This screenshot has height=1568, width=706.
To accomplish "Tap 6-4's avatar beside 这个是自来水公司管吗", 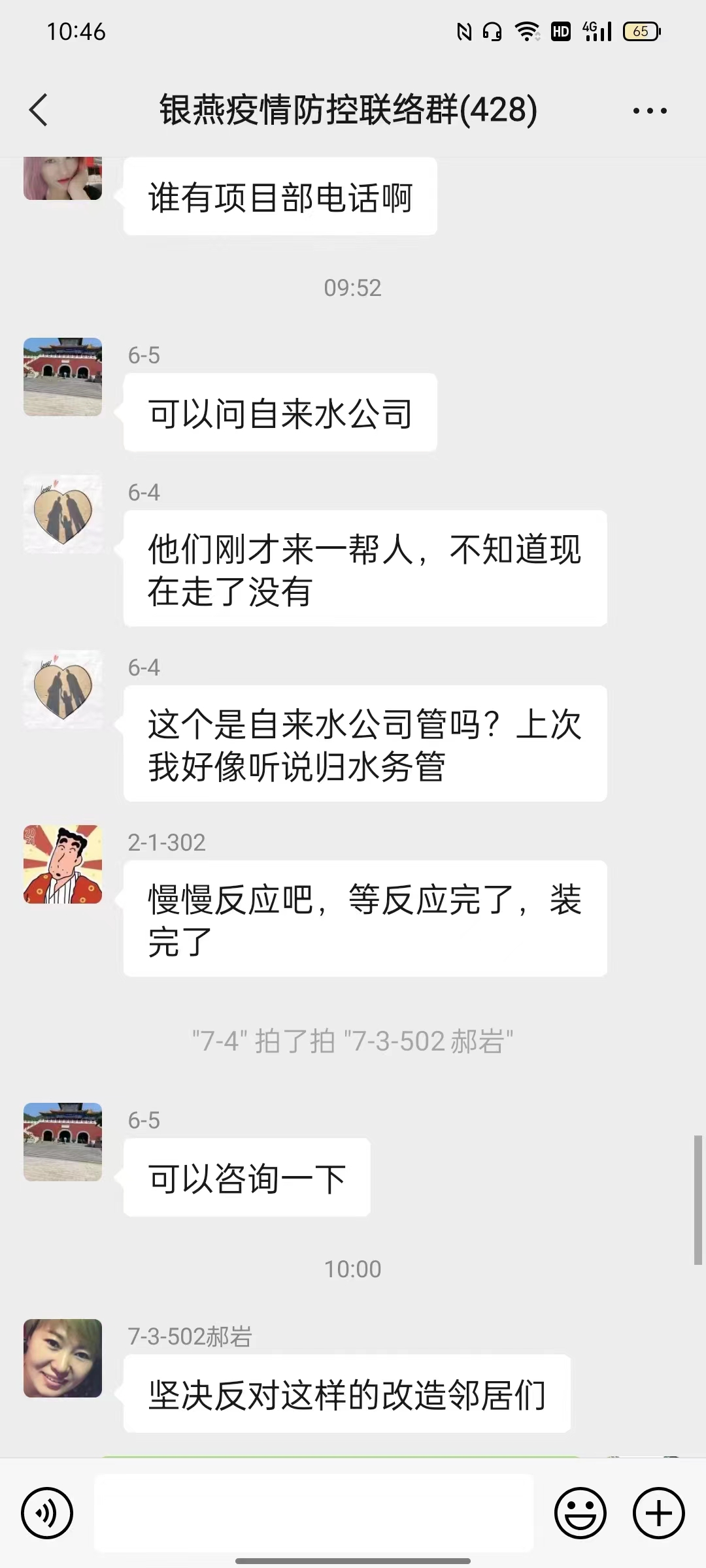I will coord(63,689).
